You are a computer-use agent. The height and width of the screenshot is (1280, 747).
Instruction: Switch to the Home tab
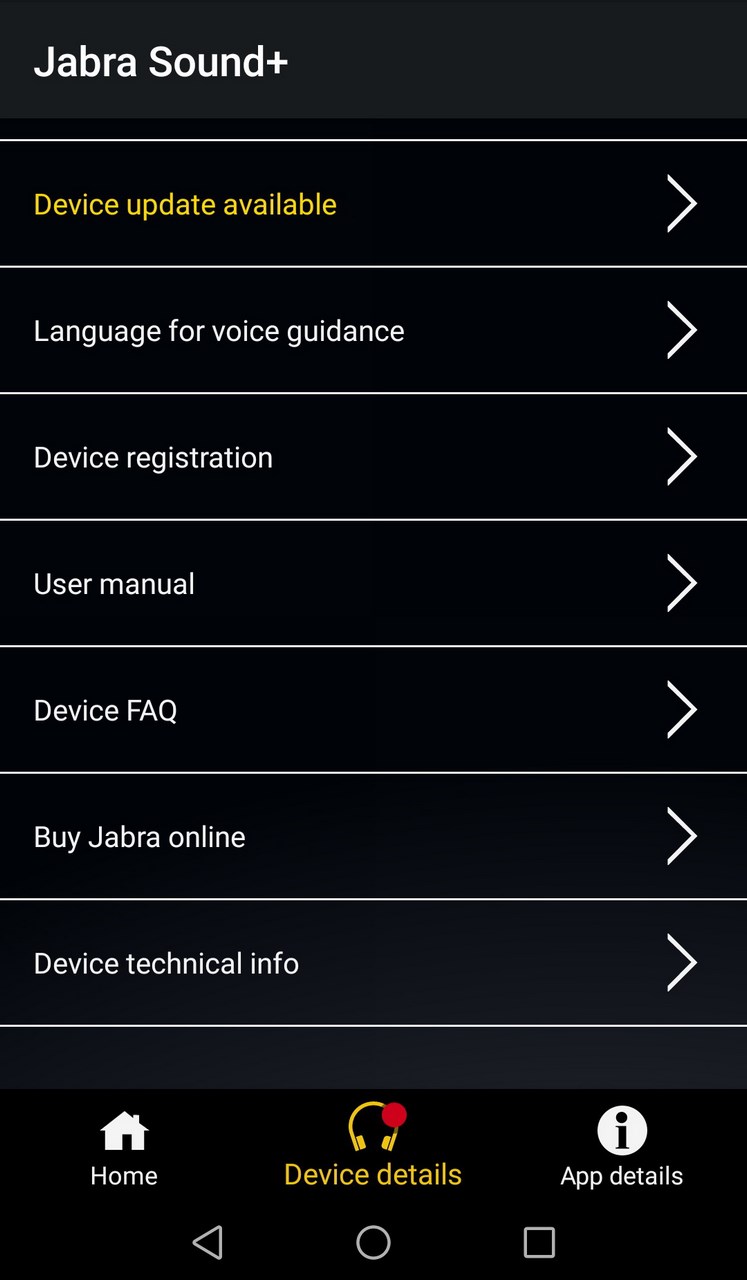(124, 1148)
